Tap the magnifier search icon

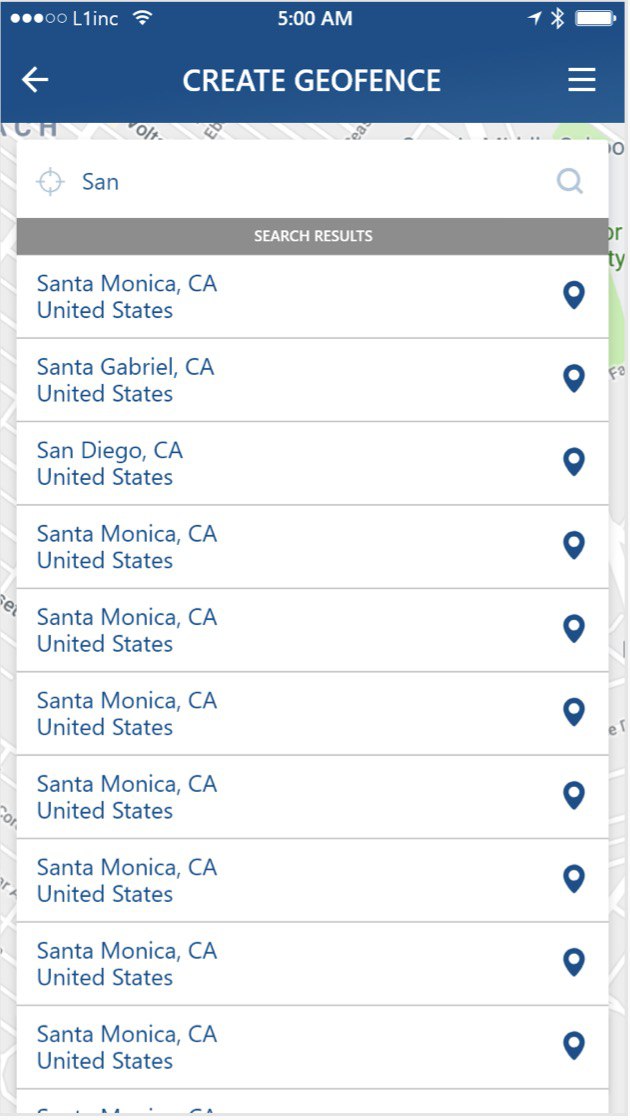click(x=569, y=182)
